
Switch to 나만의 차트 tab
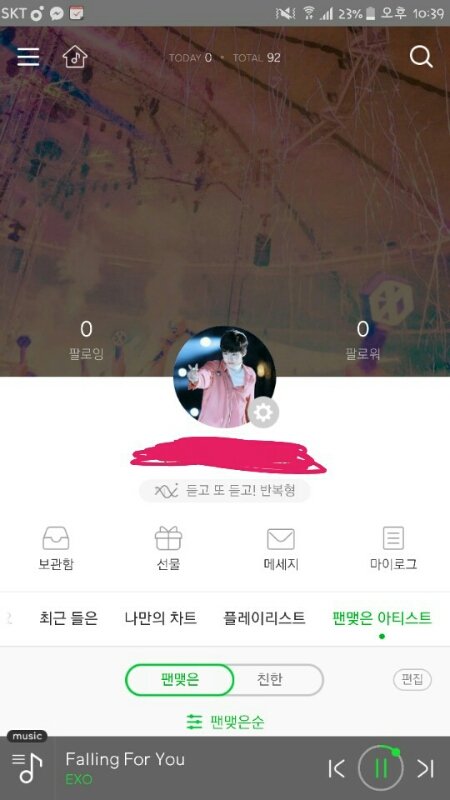(x=161, y=618)
